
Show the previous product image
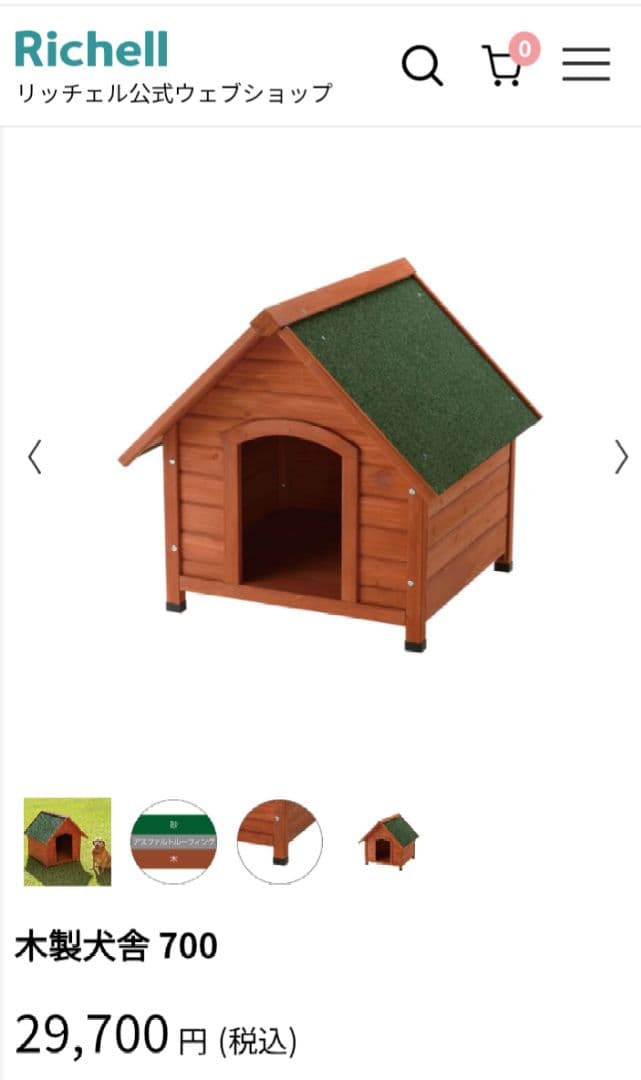35,457
